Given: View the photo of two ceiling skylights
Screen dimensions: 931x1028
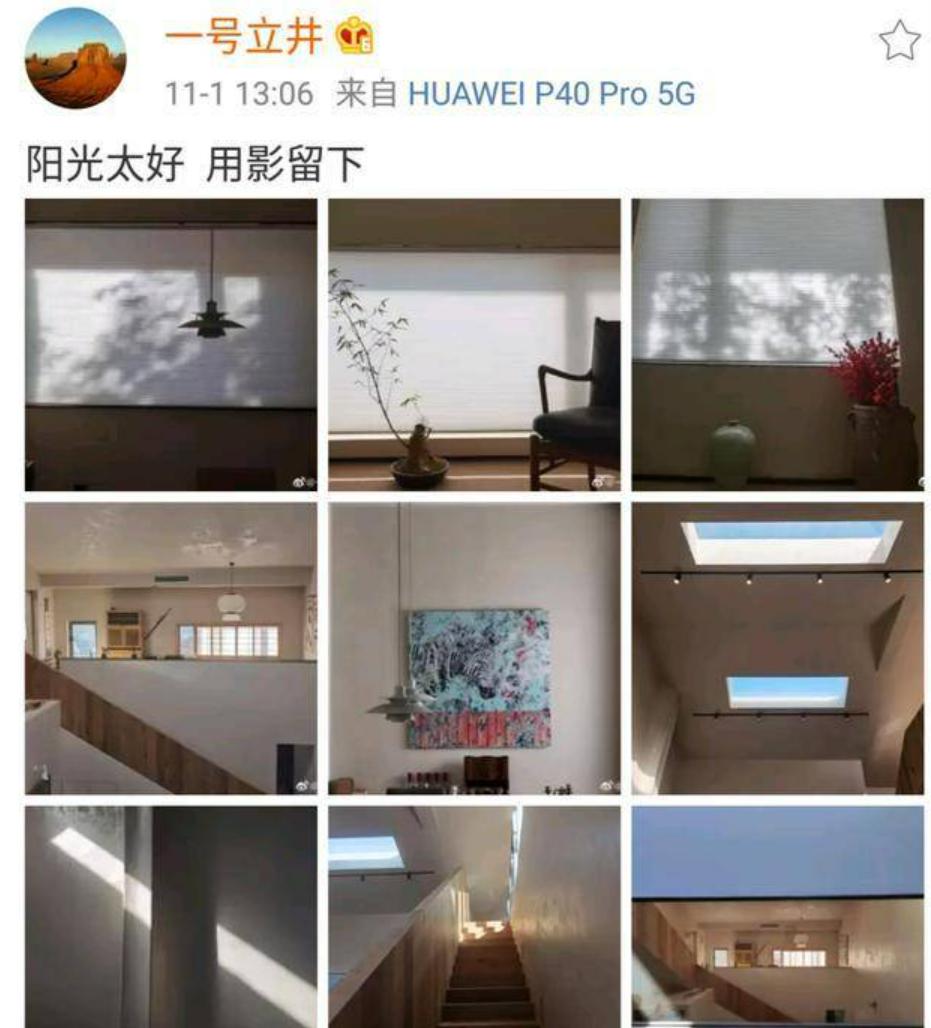Looking at the screenshot, I should pos(777,648).
